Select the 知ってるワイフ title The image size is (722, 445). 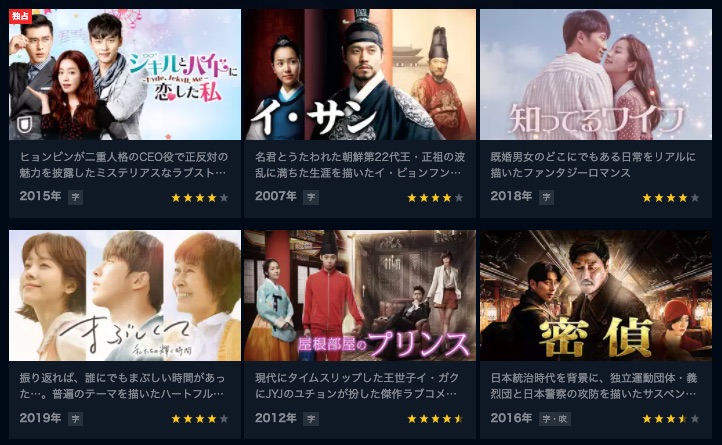(596, 75)
